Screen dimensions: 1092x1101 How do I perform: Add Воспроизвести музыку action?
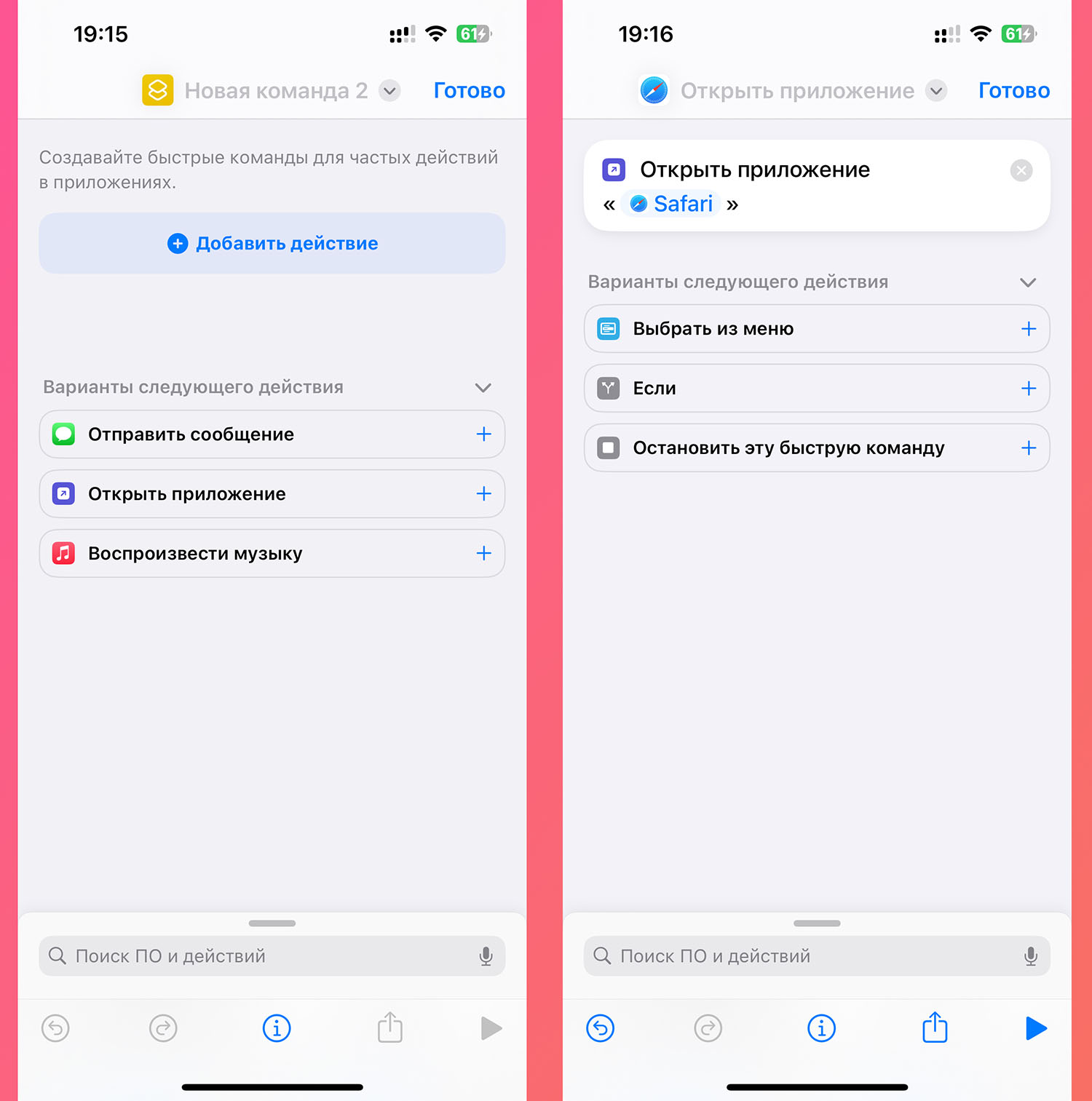tap(483, 554)
